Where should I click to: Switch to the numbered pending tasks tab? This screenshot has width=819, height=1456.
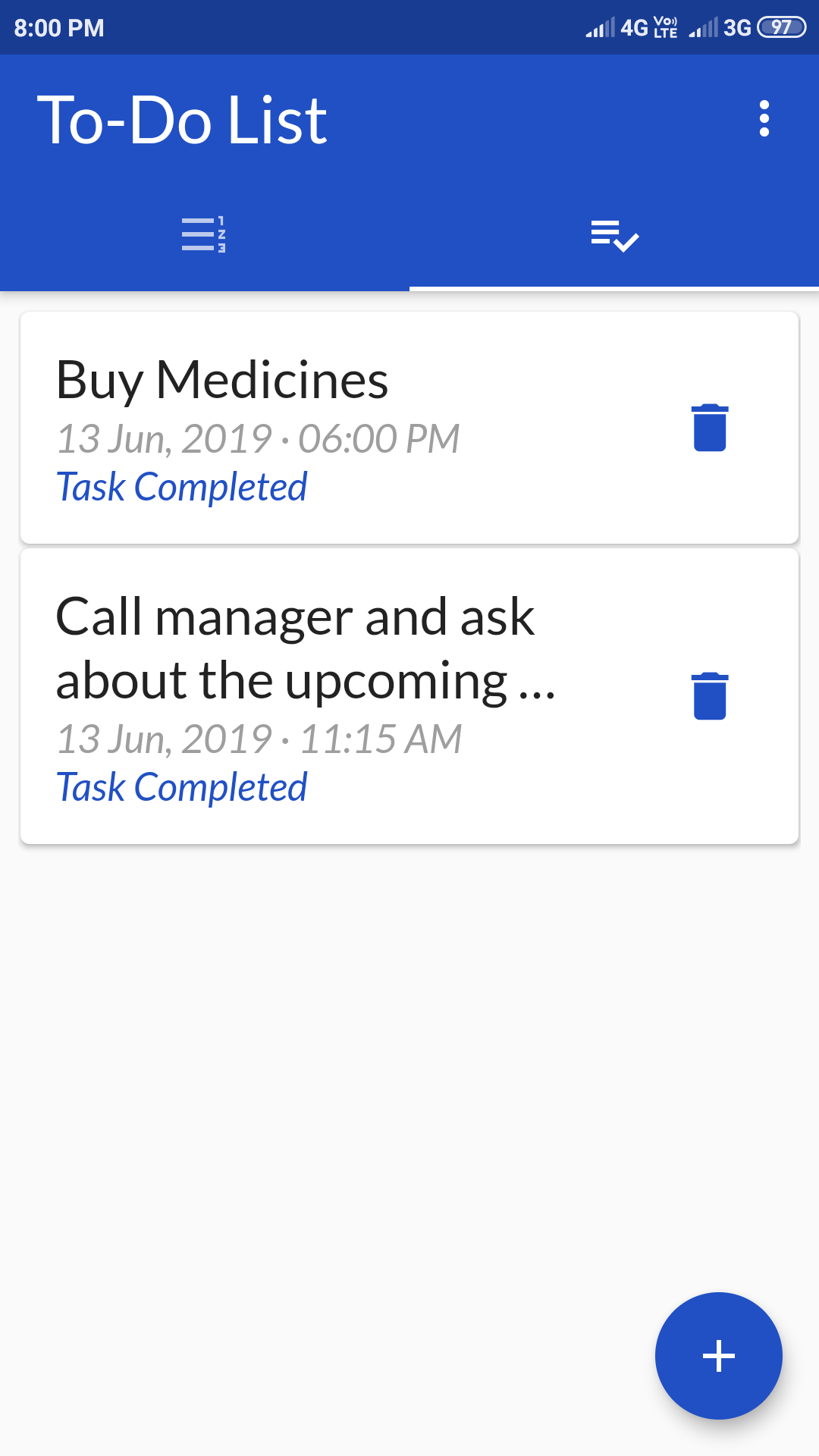(205, 234)
